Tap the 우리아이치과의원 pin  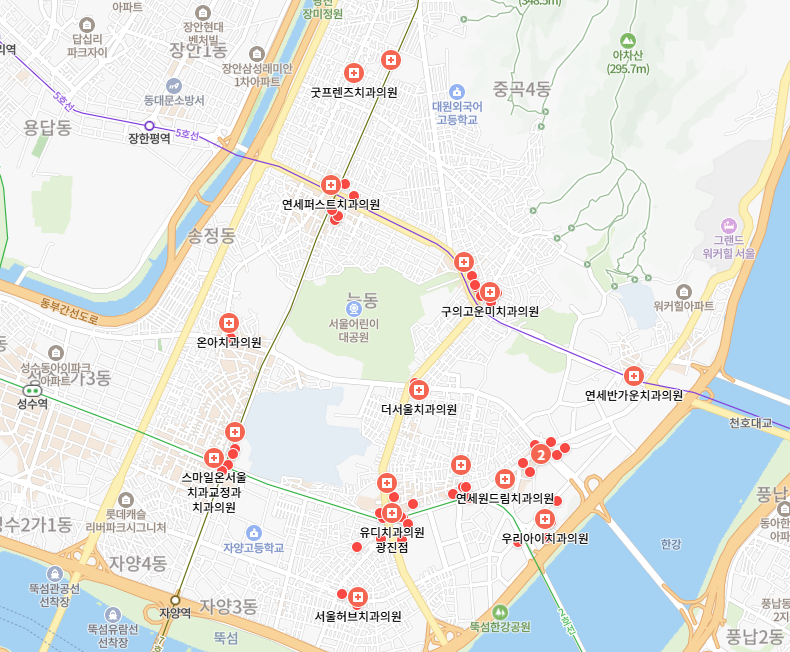(545, 519)
